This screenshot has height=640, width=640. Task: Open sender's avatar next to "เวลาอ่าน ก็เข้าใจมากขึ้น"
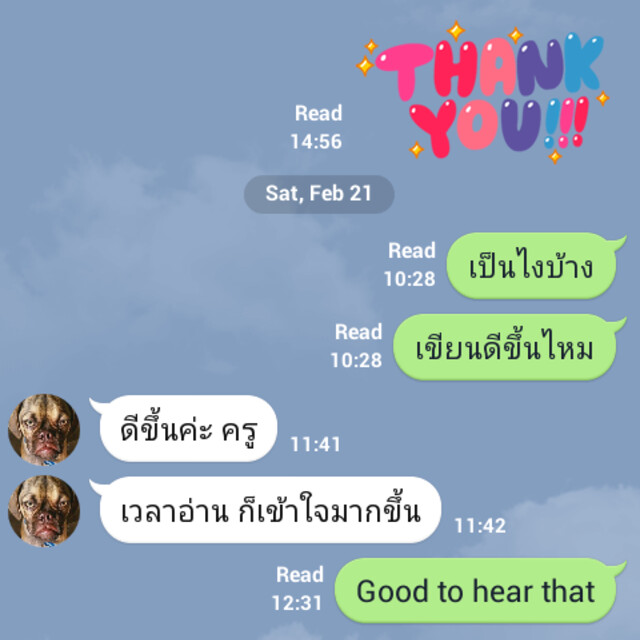pos(43,511)
